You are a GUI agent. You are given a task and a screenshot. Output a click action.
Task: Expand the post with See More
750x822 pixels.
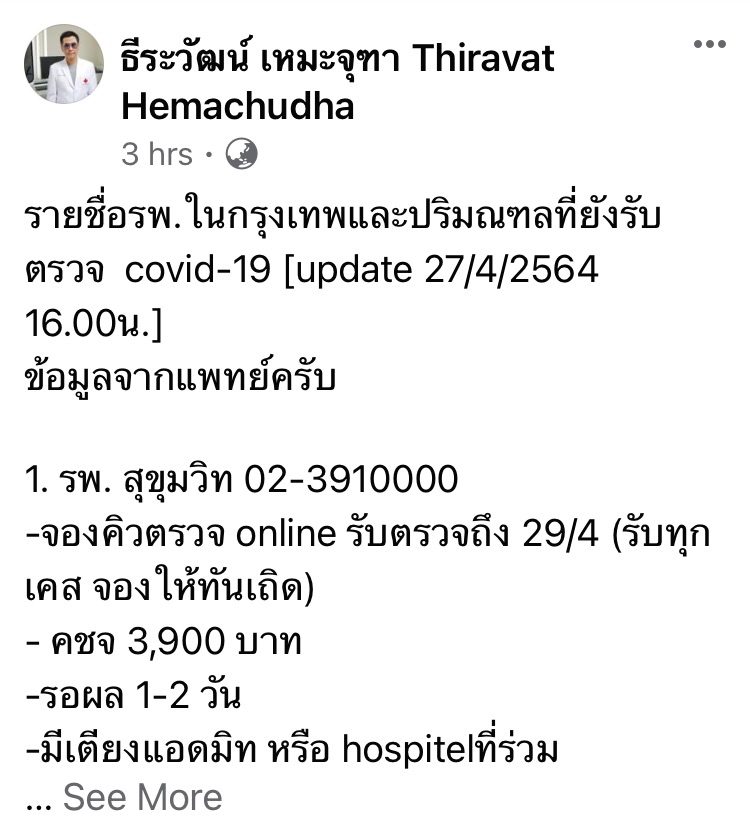pyautogui.click(x=142, y=797)
